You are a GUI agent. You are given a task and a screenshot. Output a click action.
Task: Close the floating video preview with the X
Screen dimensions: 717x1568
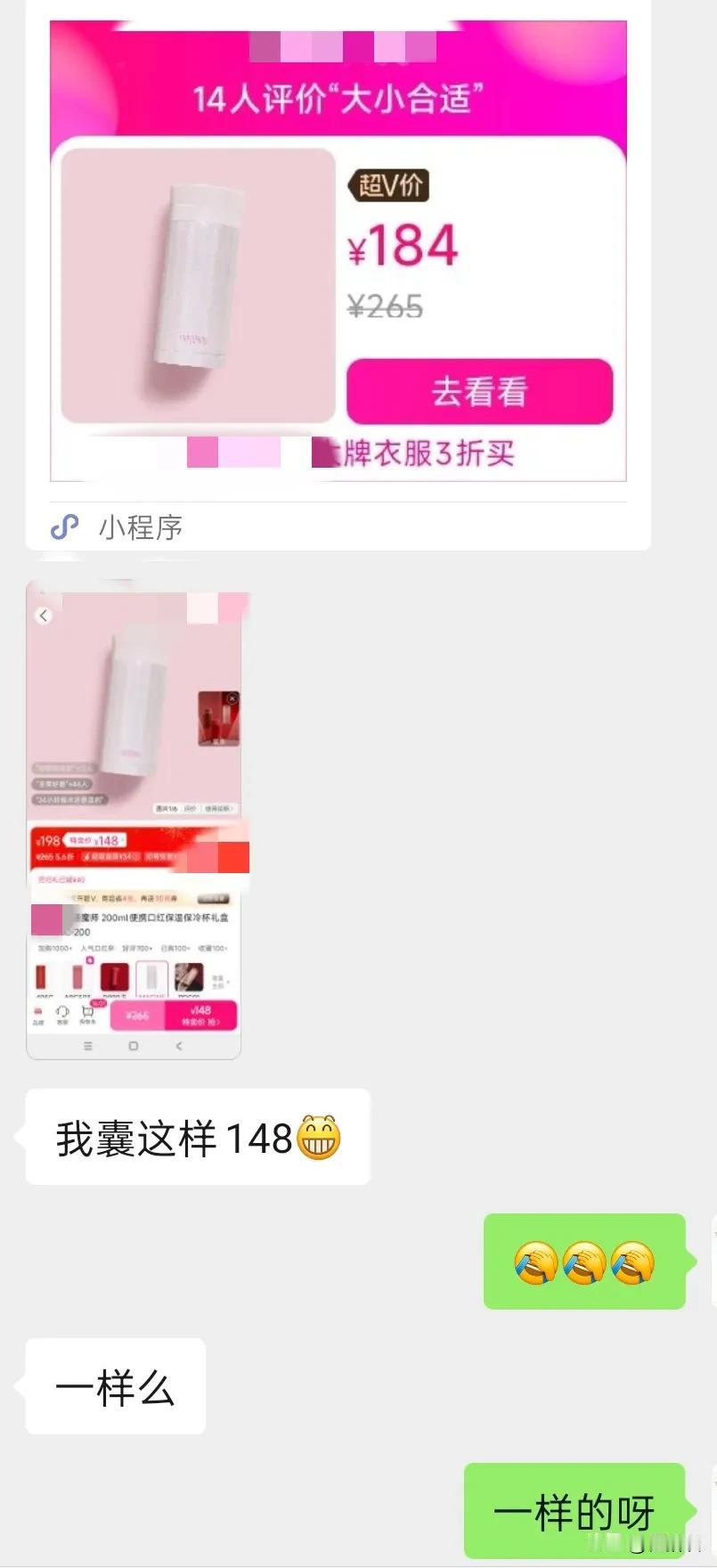click(232, 698)
